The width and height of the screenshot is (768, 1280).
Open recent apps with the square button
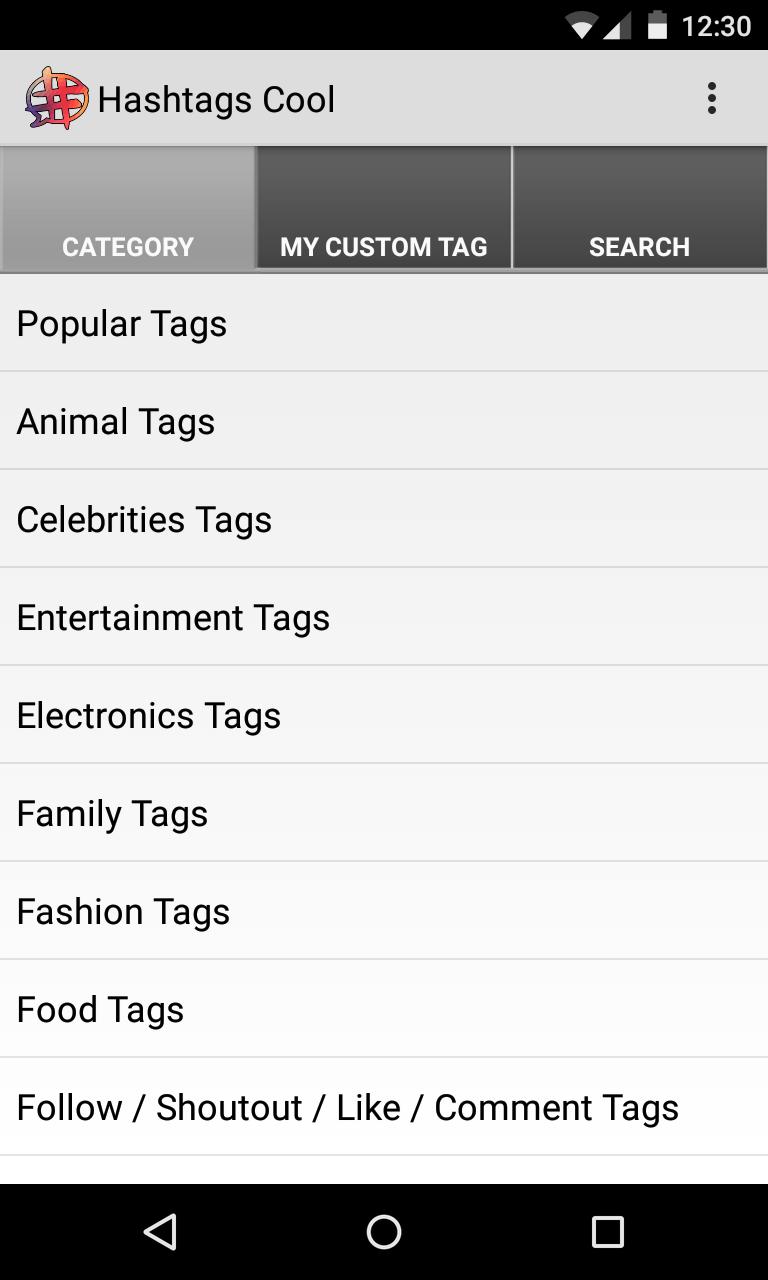click(x=606, y=1232)
